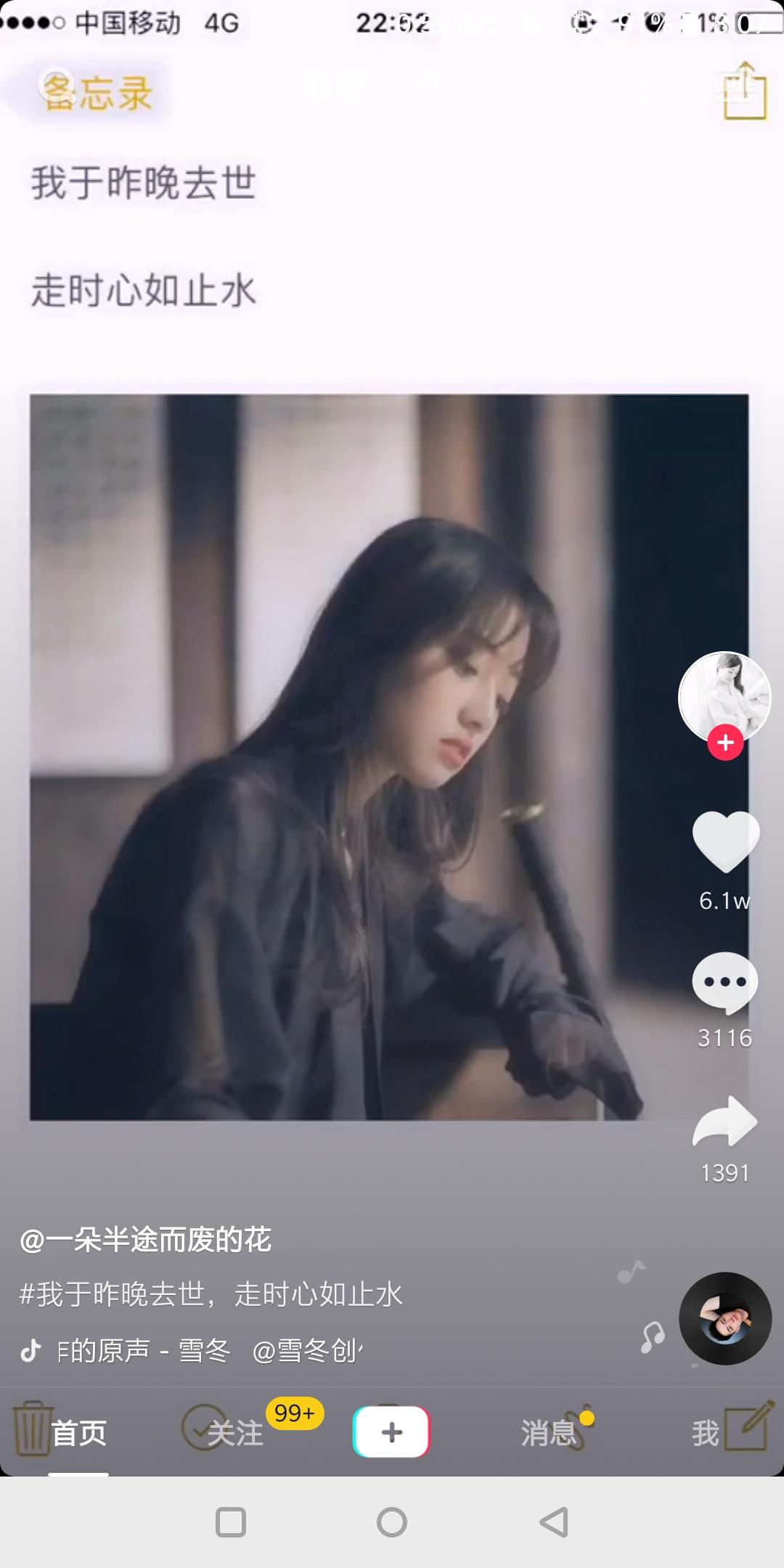Open the comments with 3116 replies
Viewport: 784px width, 1568px height.
724,983
